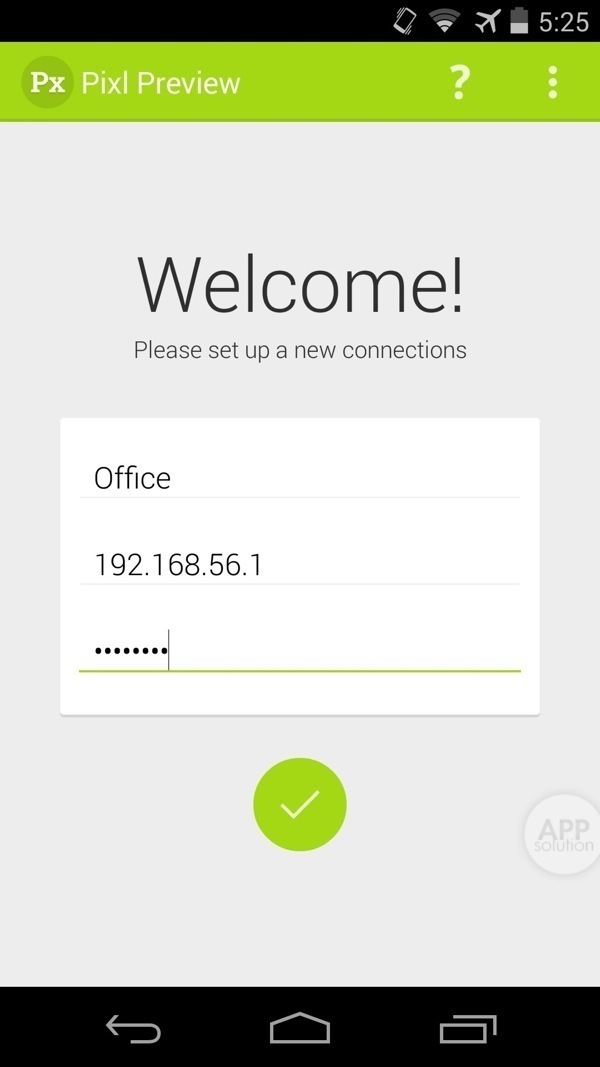Viewport: 600px width, 1067px height.
Task: Open the help question mark icon
Action: point(458,82)
